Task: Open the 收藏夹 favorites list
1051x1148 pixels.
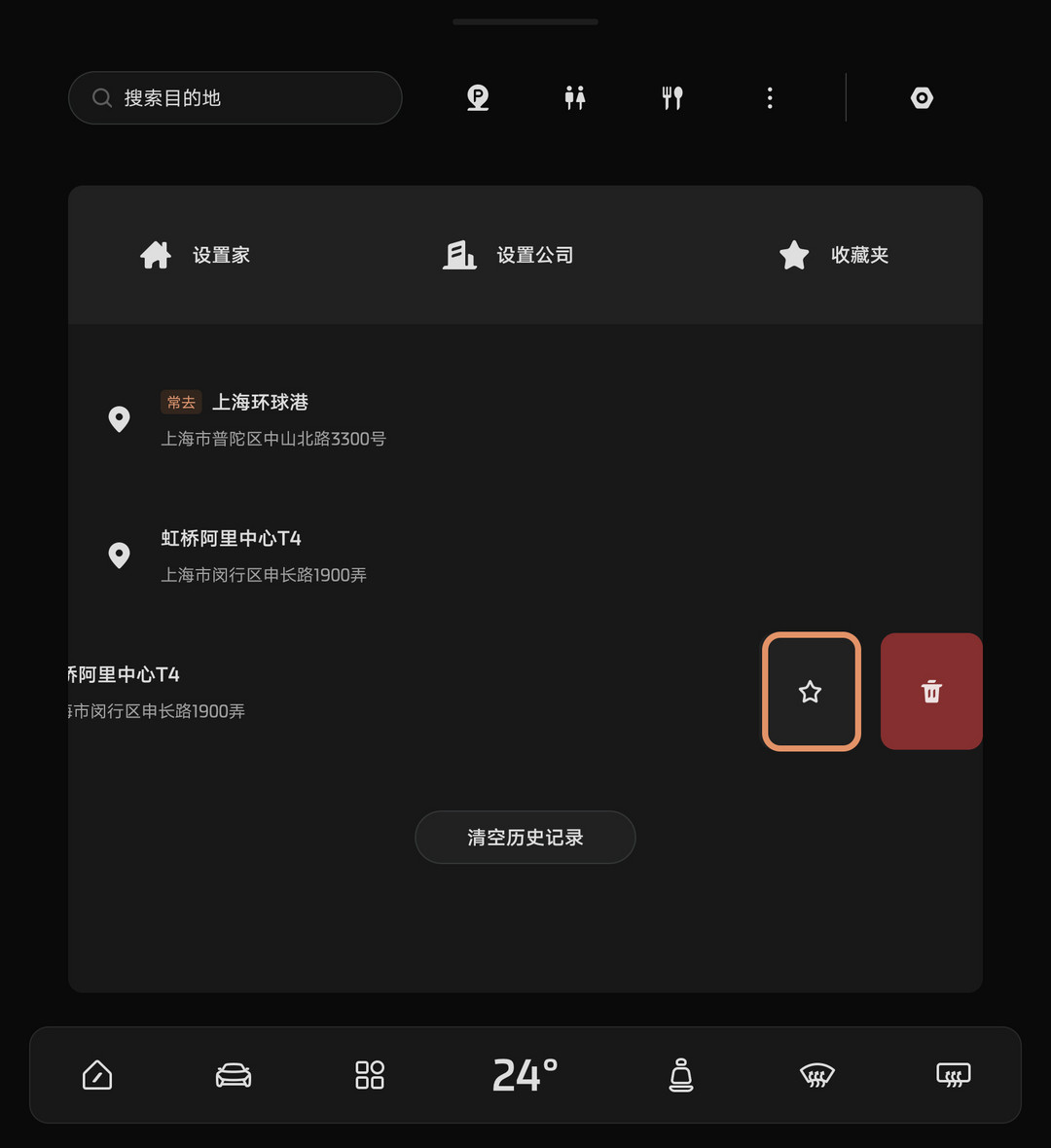Action: [834, 255]
